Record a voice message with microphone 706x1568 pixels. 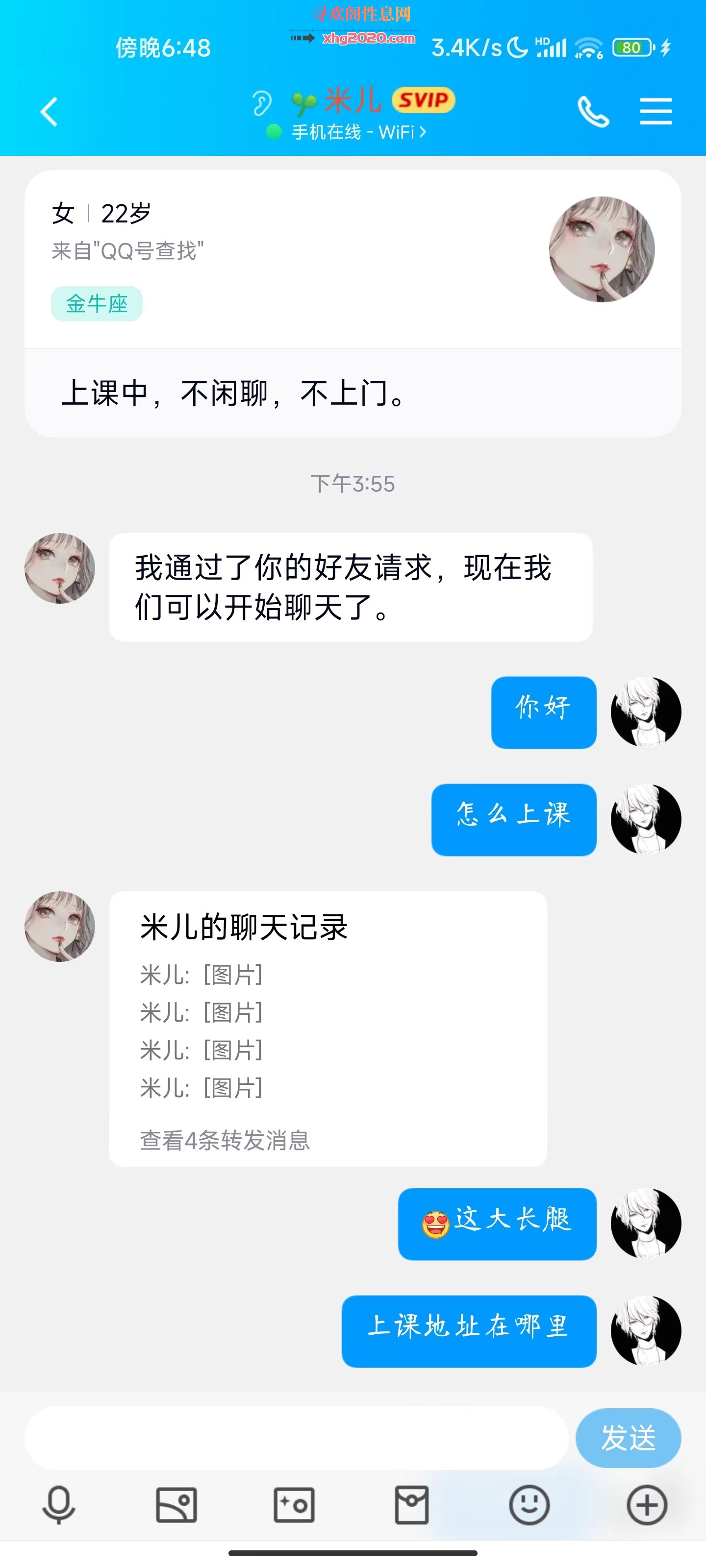pyautogui.click(x=58, y=1505)
